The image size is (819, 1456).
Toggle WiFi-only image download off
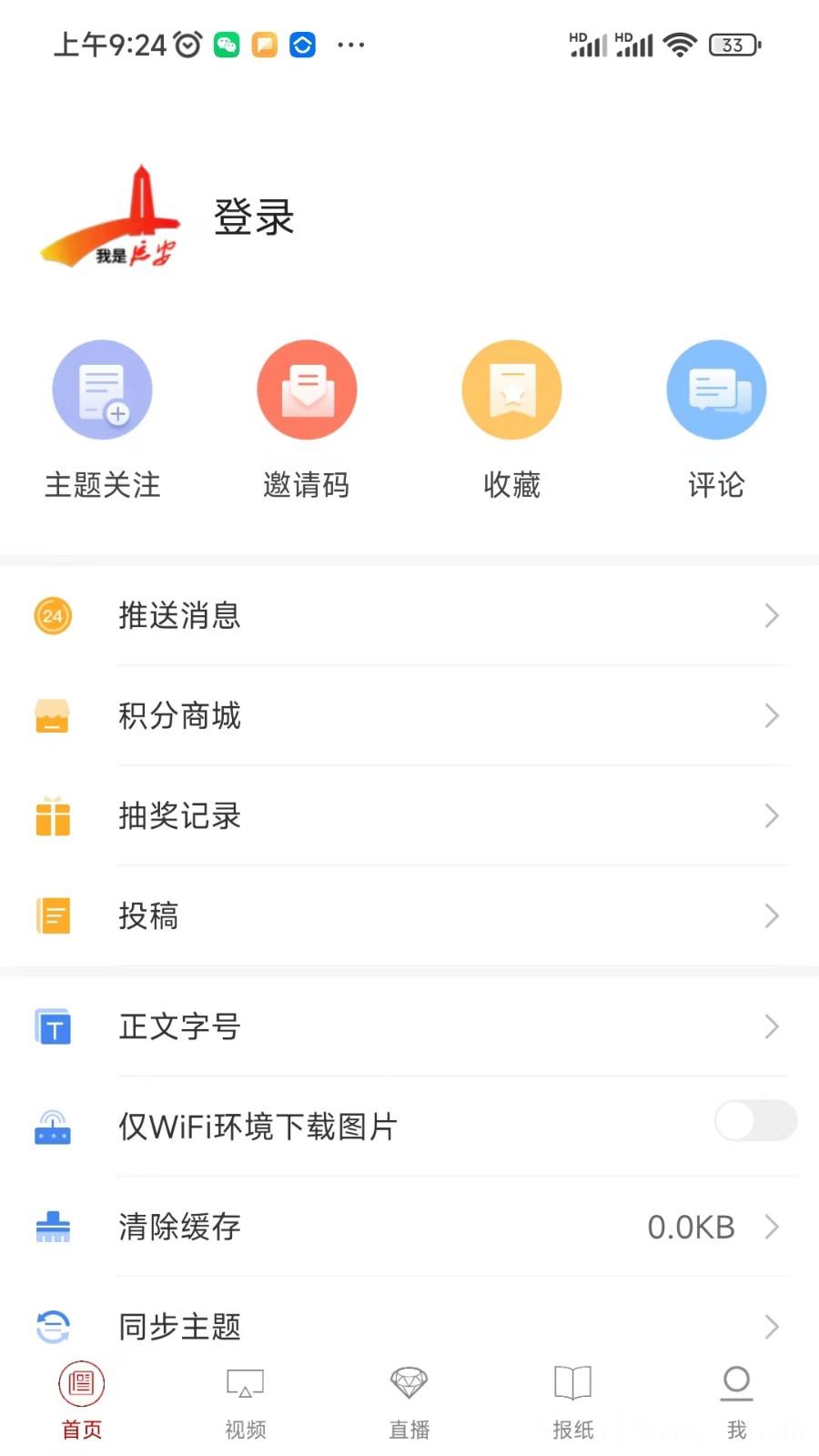[x=756, y=1121]
